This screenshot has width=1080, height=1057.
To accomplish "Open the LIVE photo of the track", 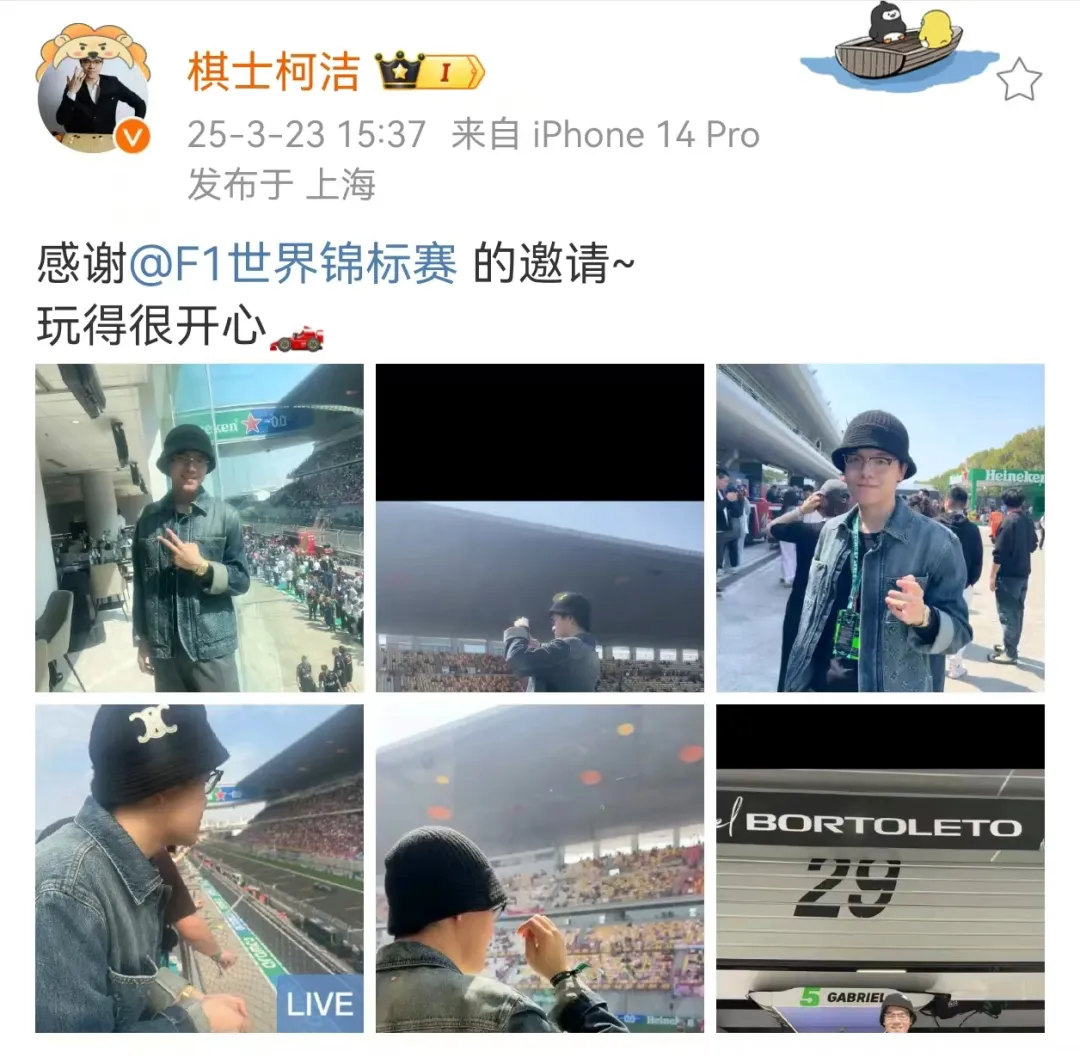I will [199, 868].
